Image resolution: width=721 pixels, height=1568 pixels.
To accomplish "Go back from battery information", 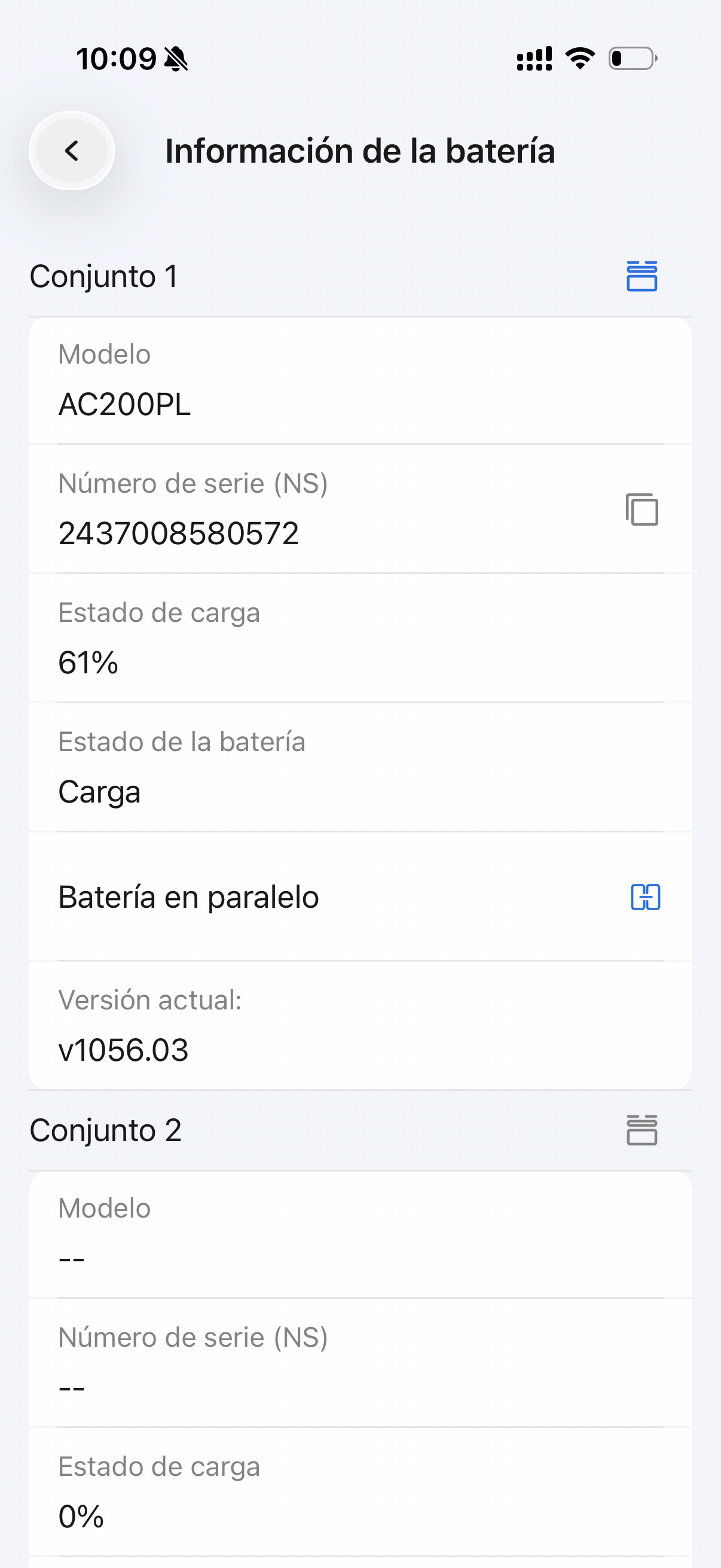I will [72, 150].
